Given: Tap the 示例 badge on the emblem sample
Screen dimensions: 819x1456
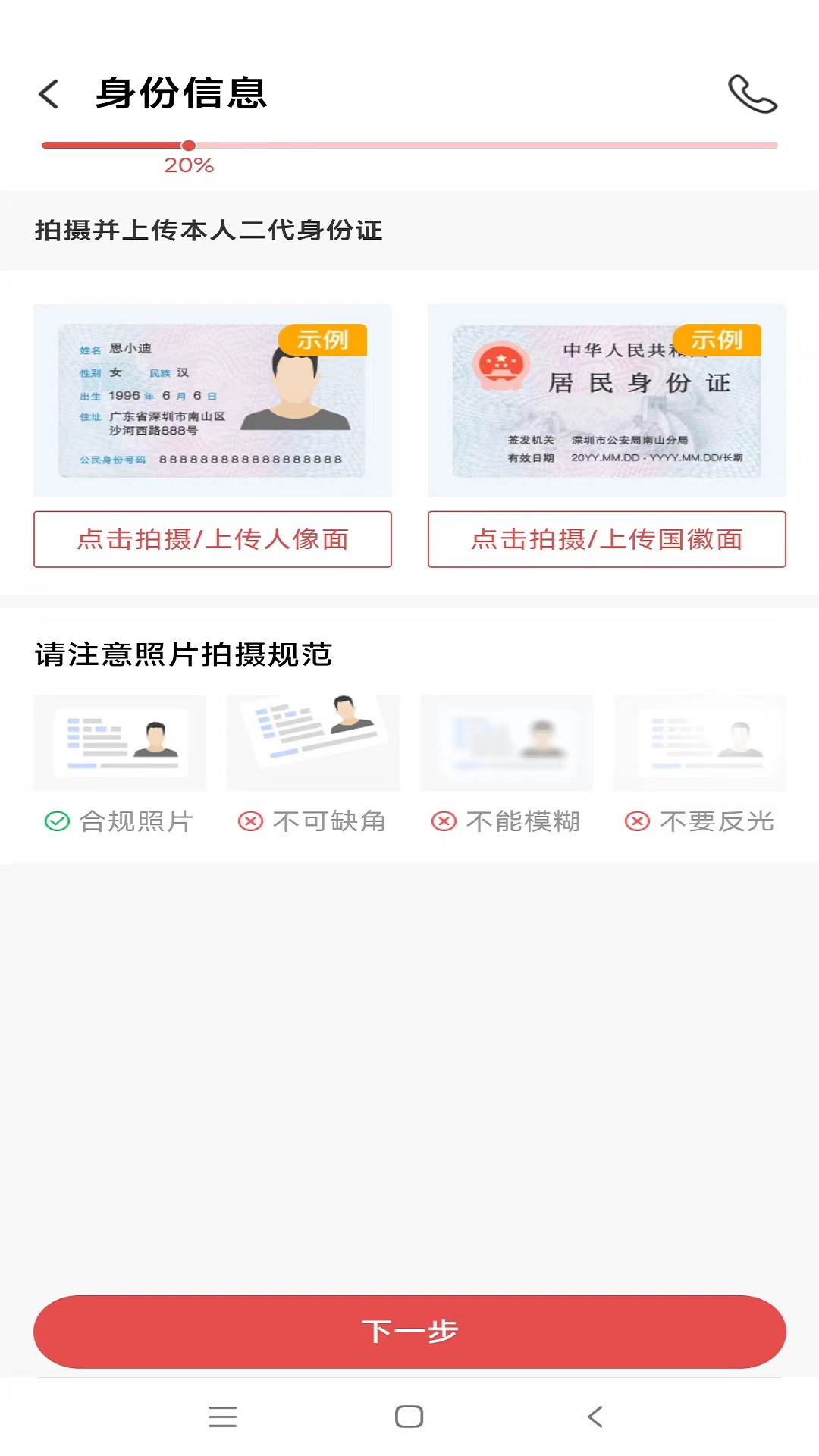Looking at the screenshot, I should pos(716,341).
